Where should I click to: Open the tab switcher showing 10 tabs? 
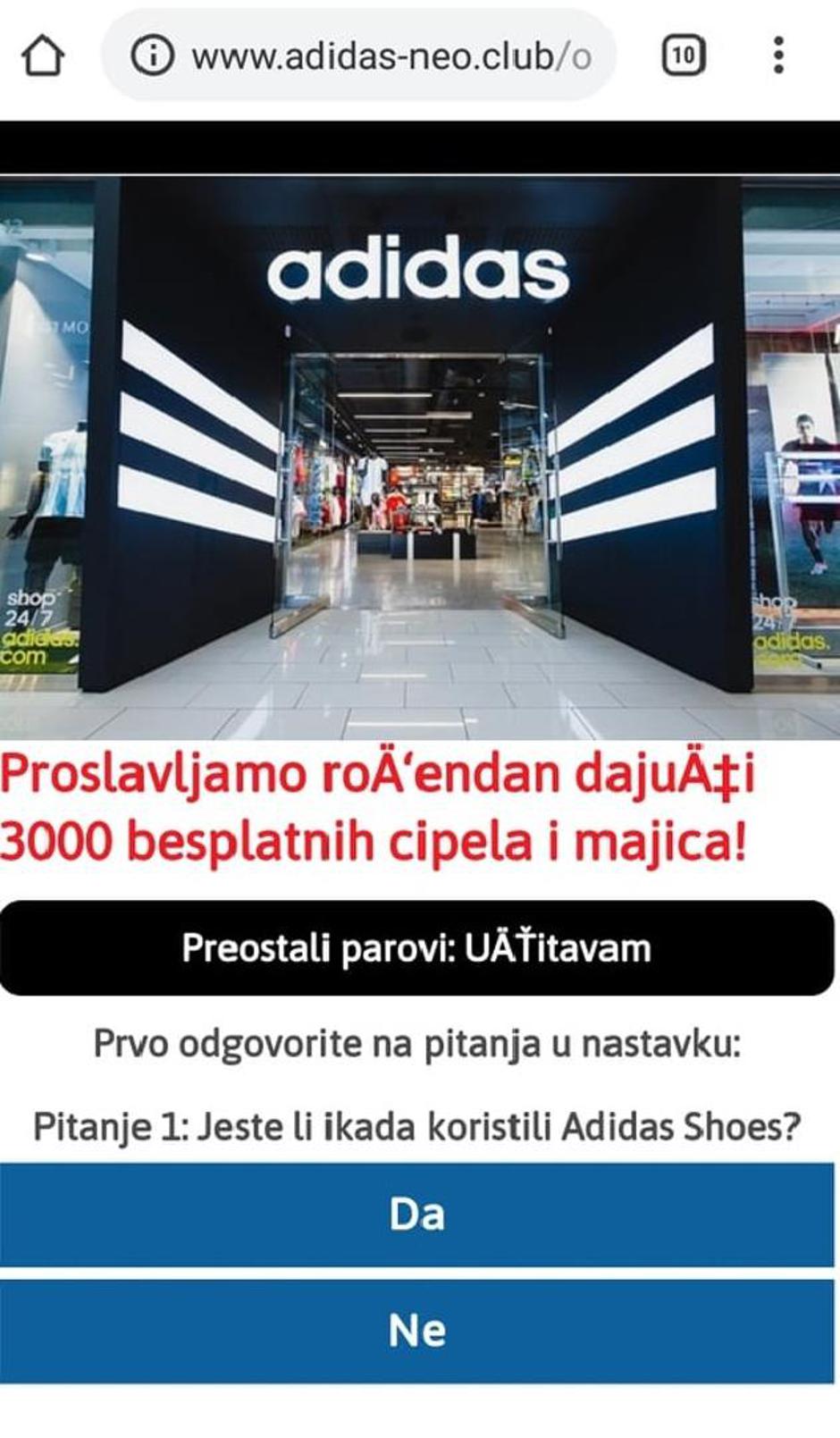coord(683,55)
